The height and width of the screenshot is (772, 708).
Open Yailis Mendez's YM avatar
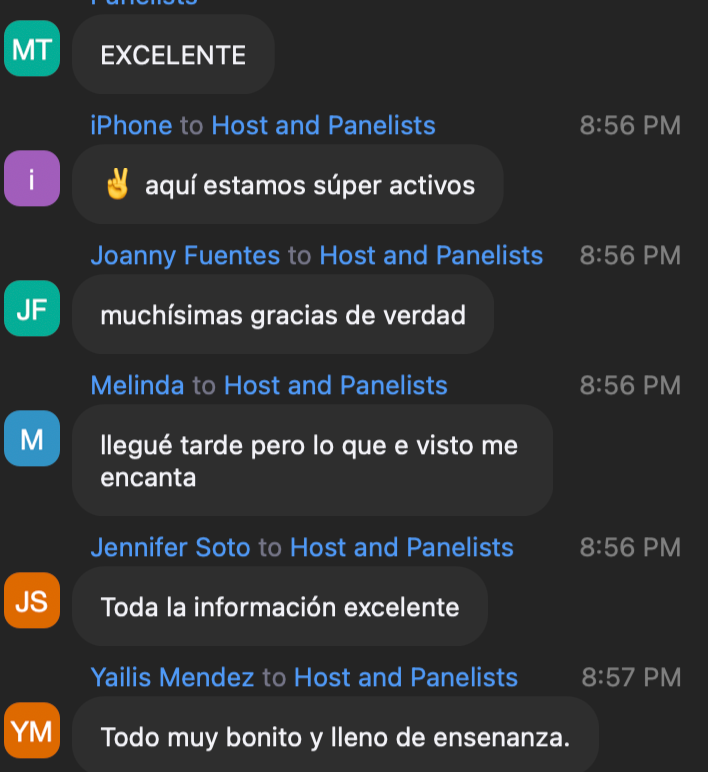coord(32,731)
